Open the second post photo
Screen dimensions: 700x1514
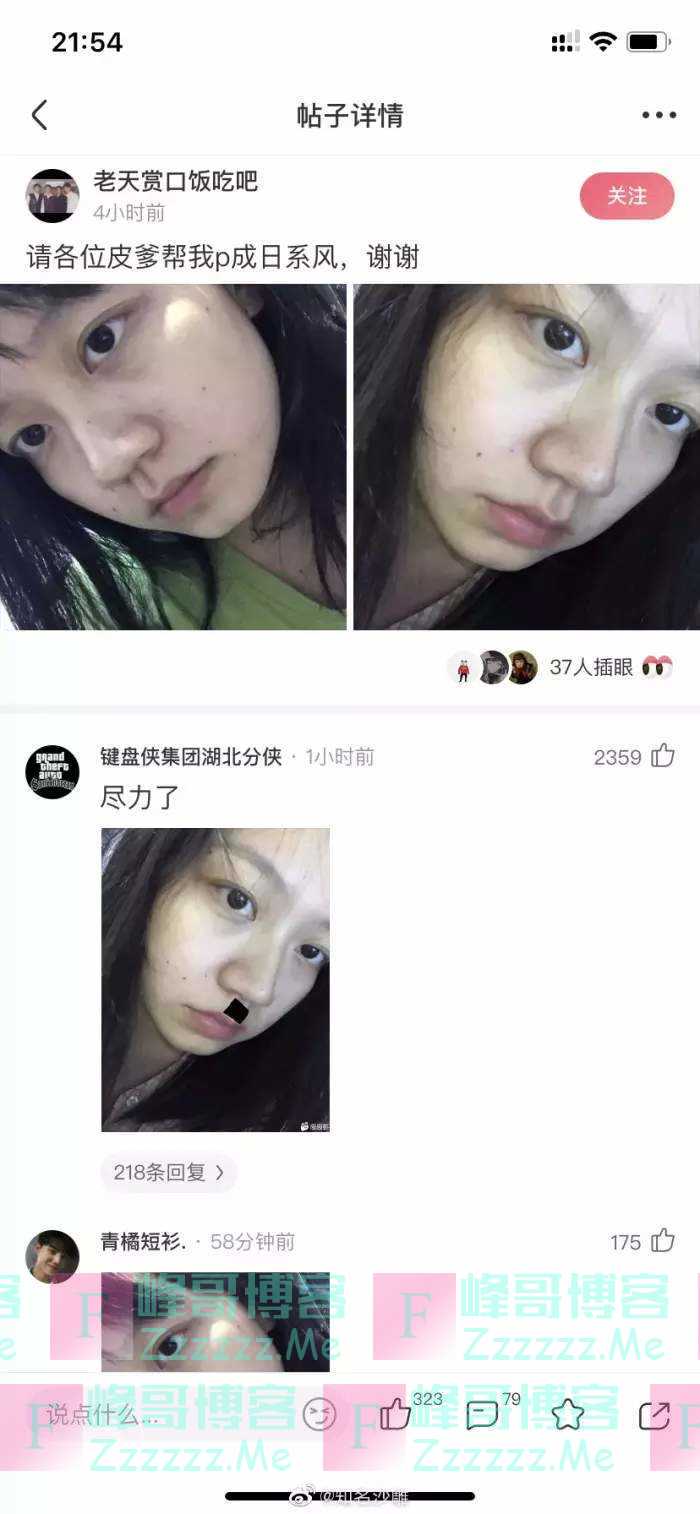(527, 457)
